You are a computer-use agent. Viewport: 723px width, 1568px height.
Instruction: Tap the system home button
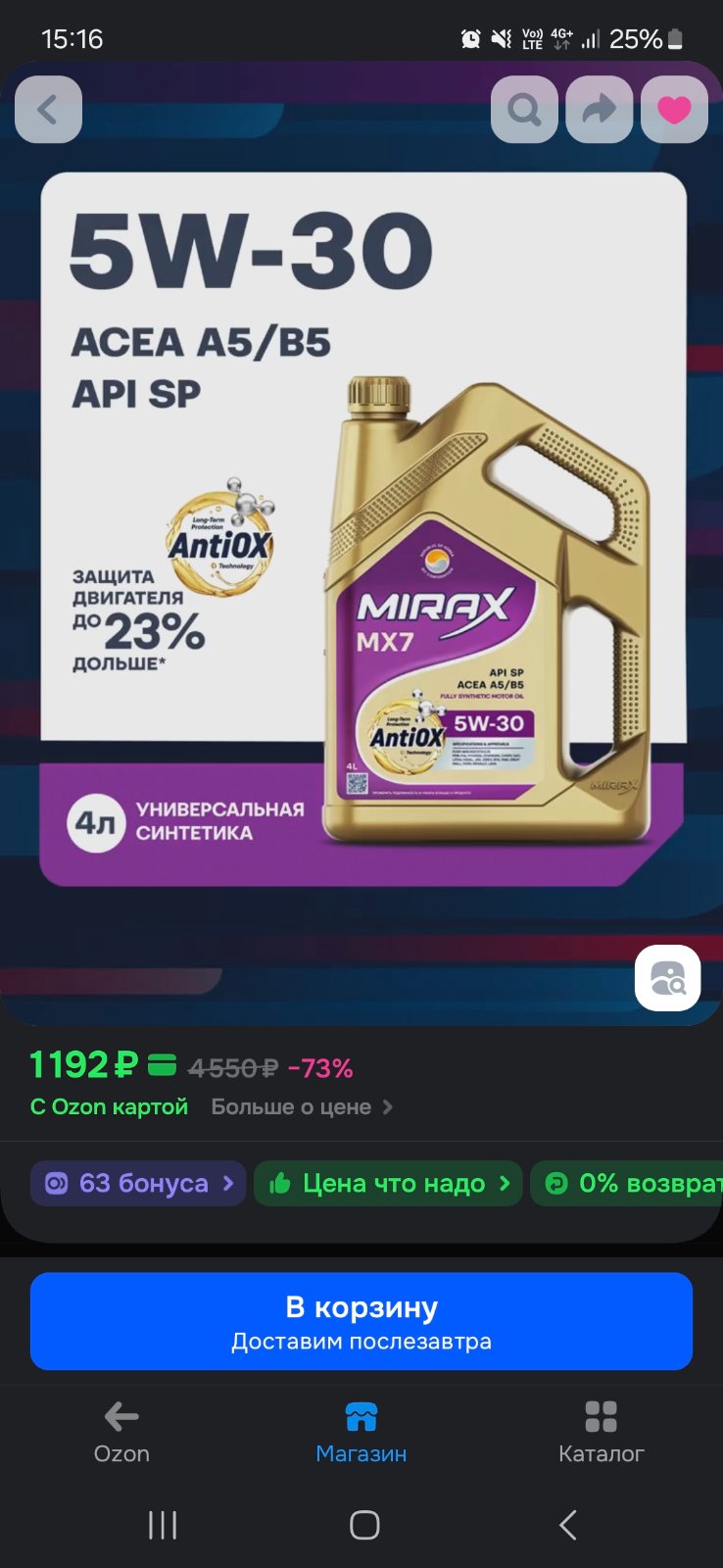[x=364, y=1525]
